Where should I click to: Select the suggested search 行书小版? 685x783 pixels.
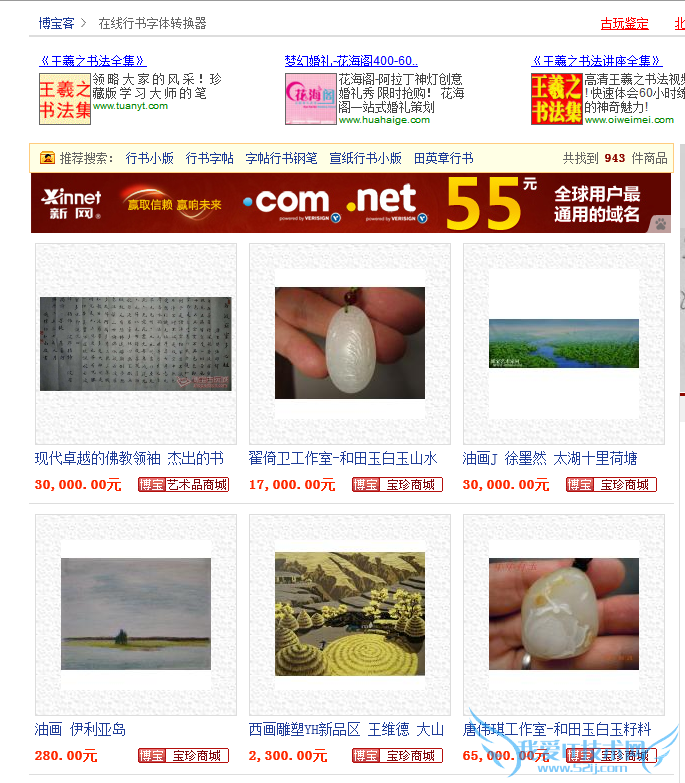[x=150, y=158]
